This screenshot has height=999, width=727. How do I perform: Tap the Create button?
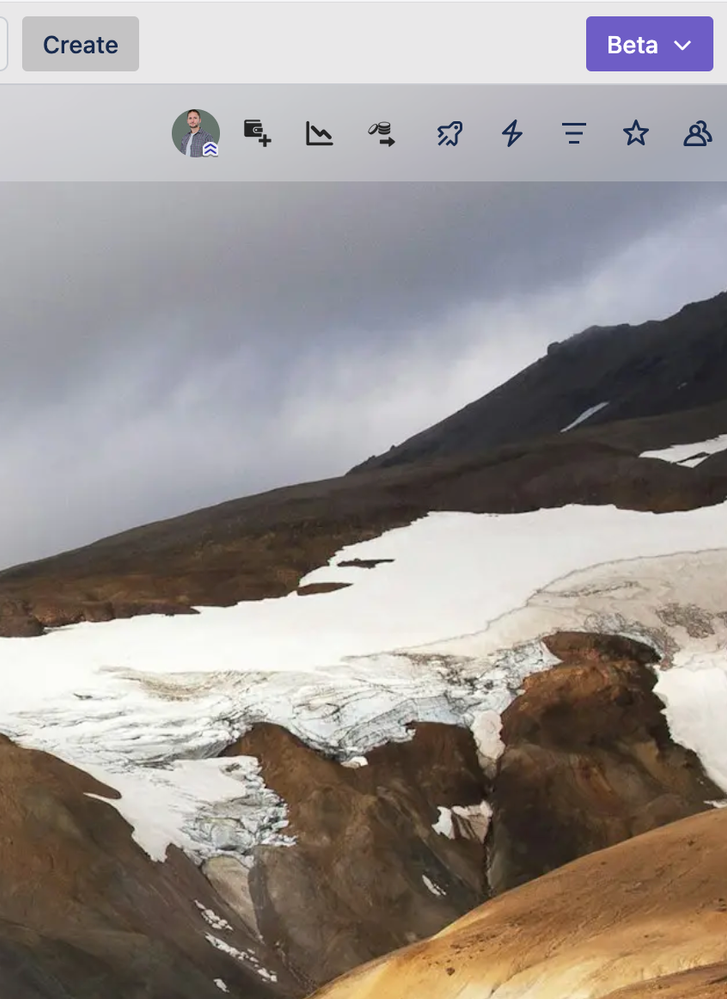click(80, 44)
